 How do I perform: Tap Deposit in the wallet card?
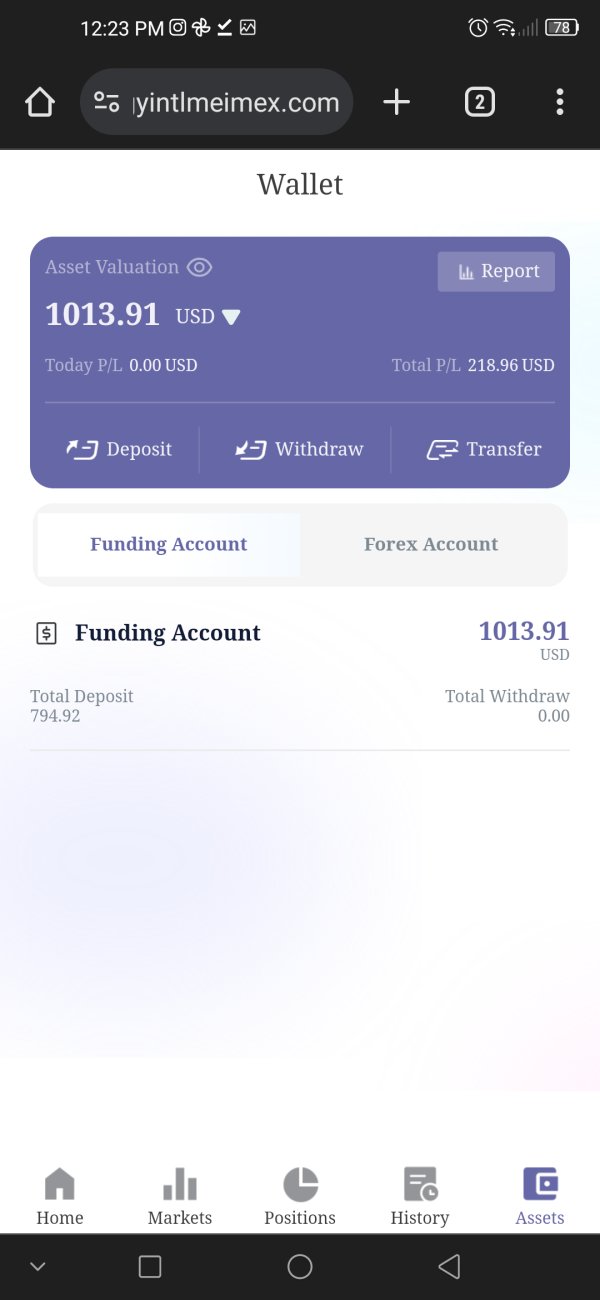tap(119, 449)
